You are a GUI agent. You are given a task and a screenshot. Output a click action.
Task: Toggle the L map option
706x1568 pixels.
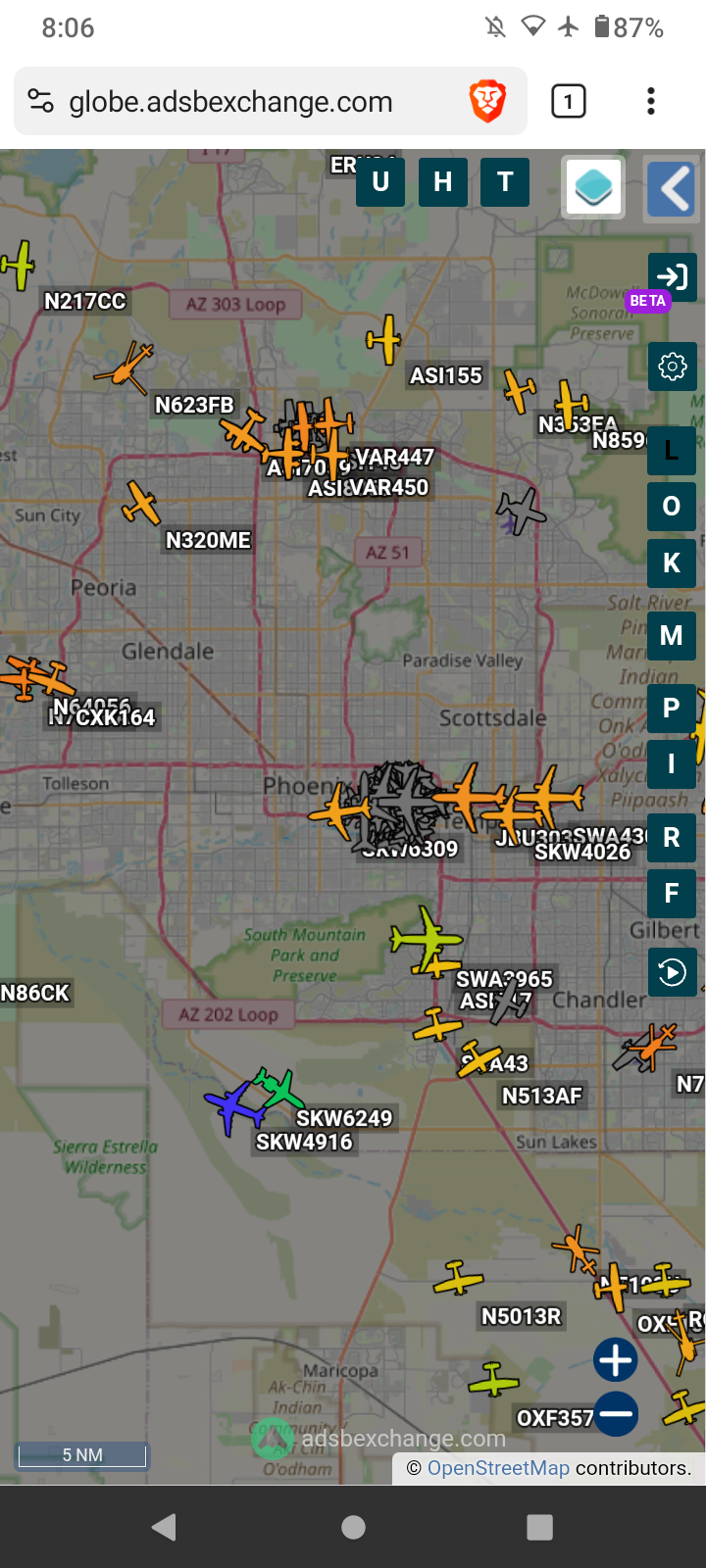[x=673, y=451]
